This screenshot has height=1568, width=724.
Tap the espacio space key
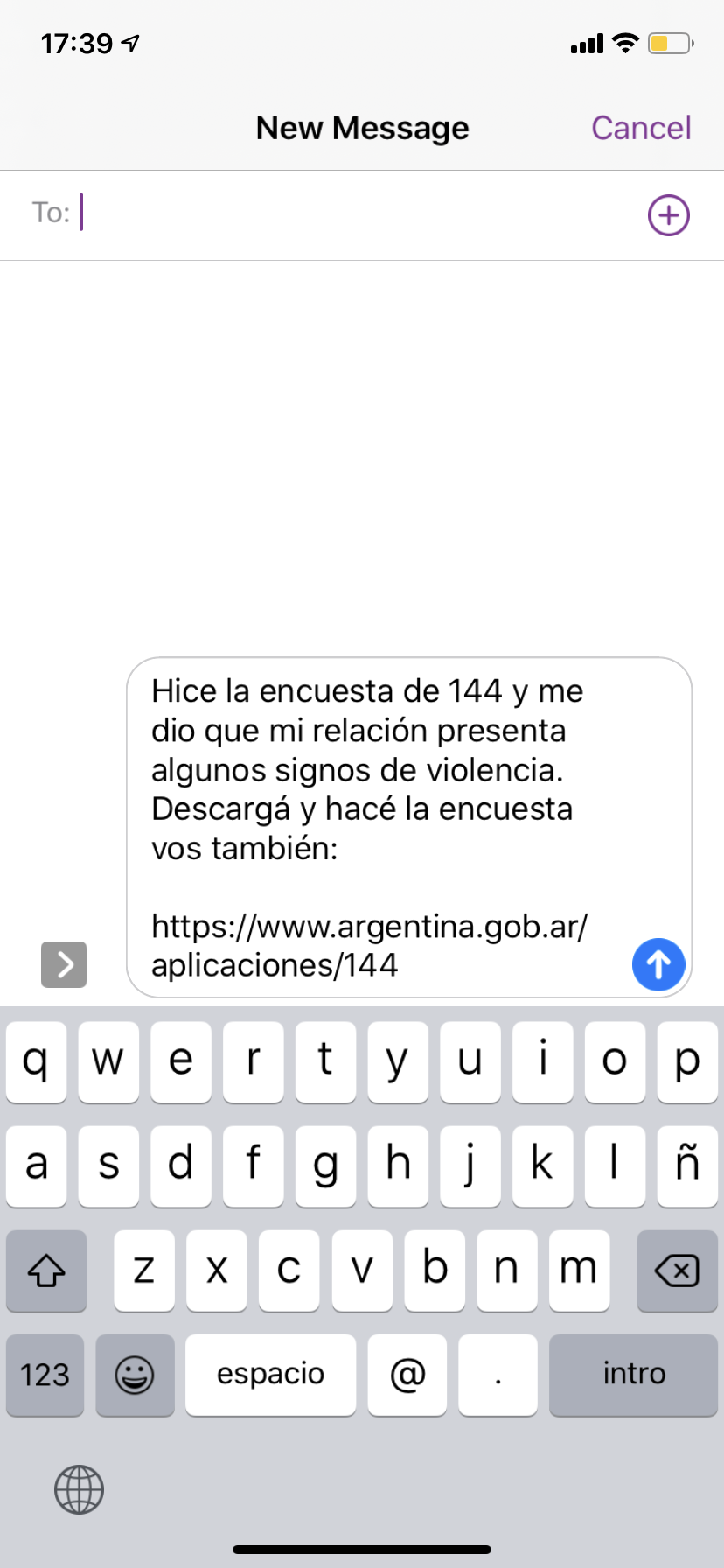[270, 1375]
